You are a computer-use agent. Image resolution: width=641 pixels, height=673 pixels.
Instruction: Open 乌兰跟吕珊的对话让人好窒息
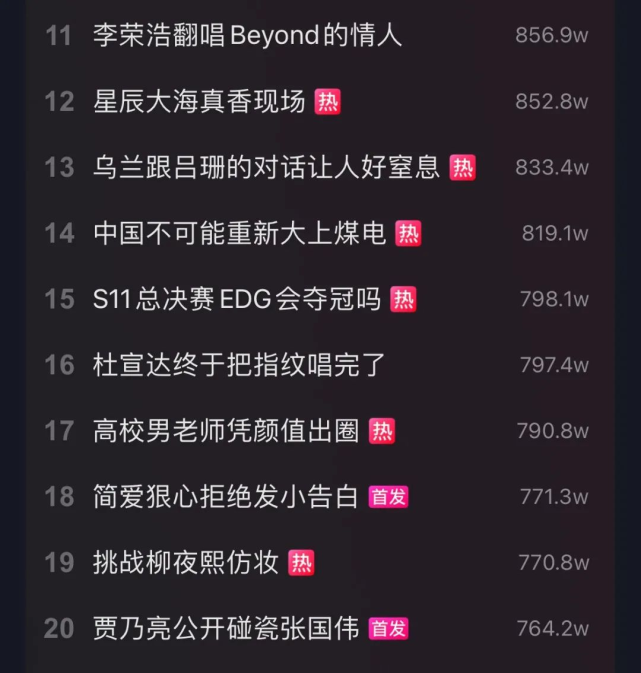(x=266, y=167)
